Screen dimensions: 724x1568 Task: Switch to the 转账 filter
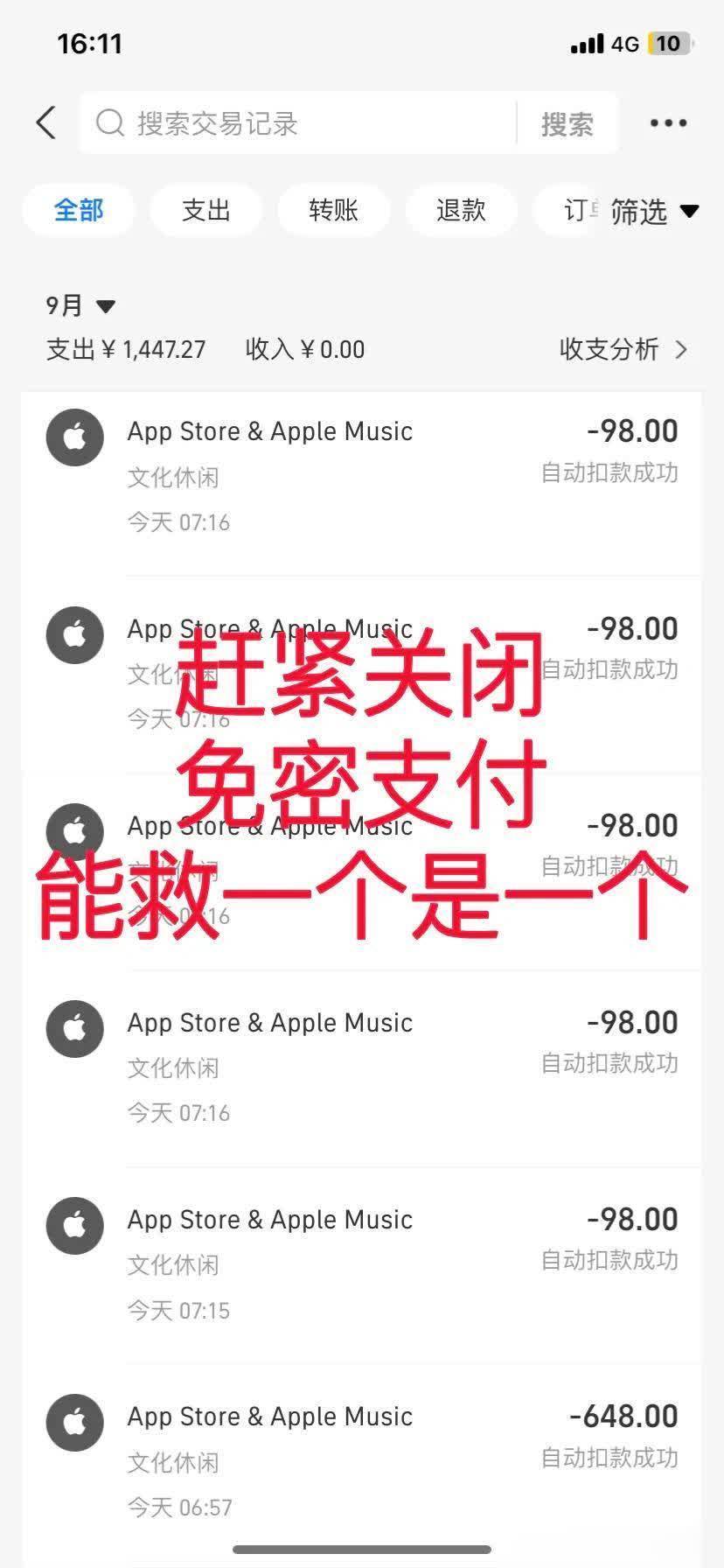coord(333,210)
